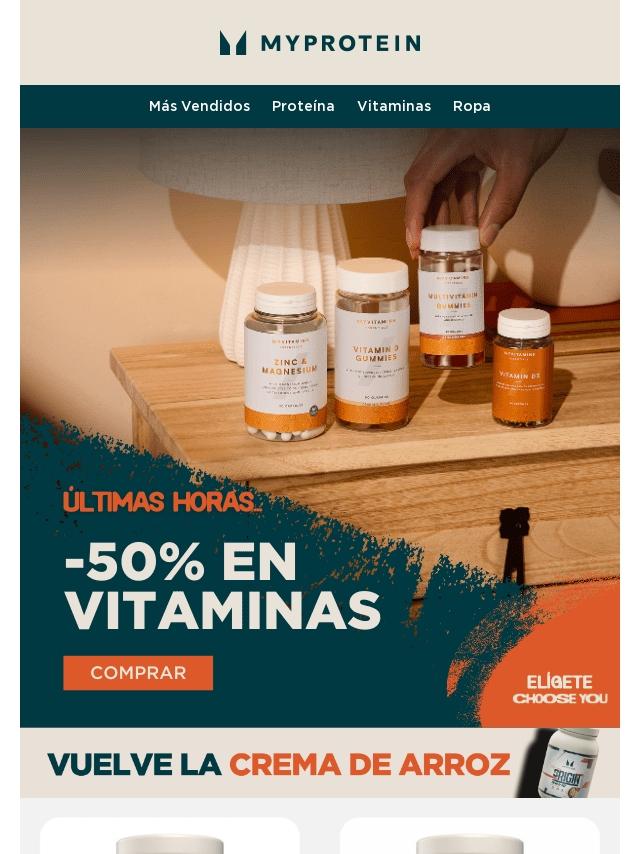Go to the Proteína category
The image size is (640, 854).
click(x=303, y=106)
